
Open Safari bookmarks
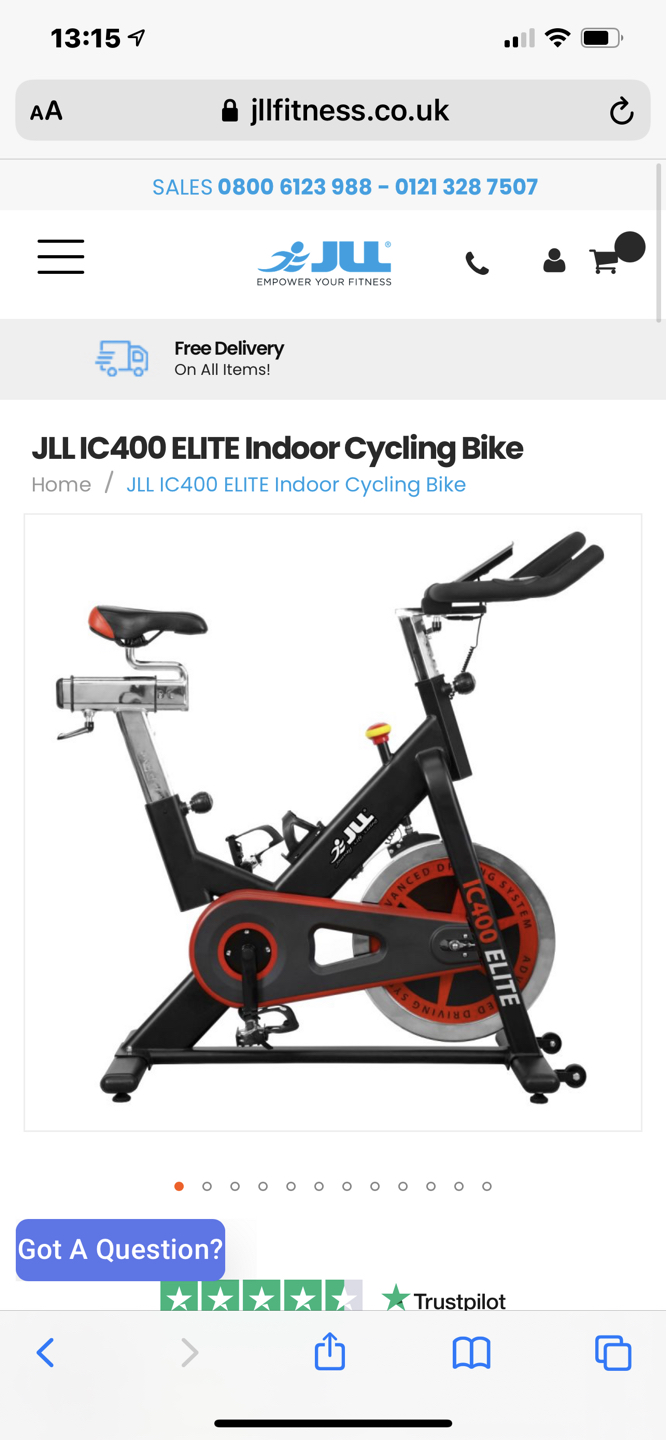coord(471,1353)
